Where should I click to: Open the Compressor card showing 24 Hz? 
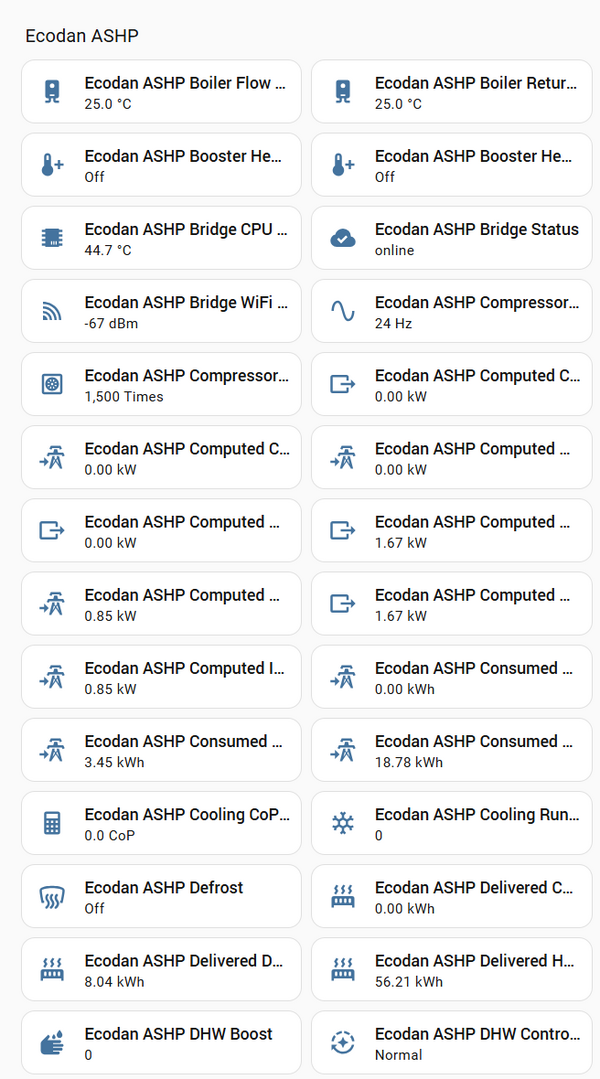point(451,311)
